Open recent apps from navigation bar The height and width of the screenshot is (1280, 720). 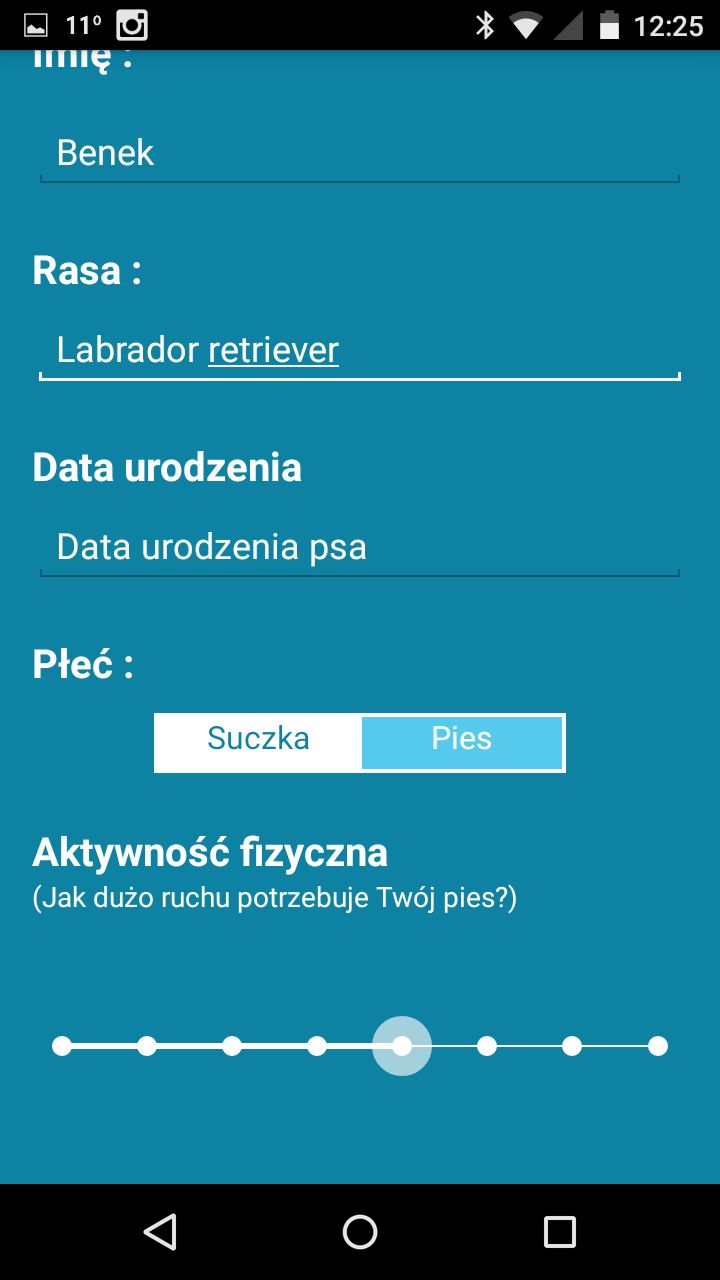coord(560,1231)
